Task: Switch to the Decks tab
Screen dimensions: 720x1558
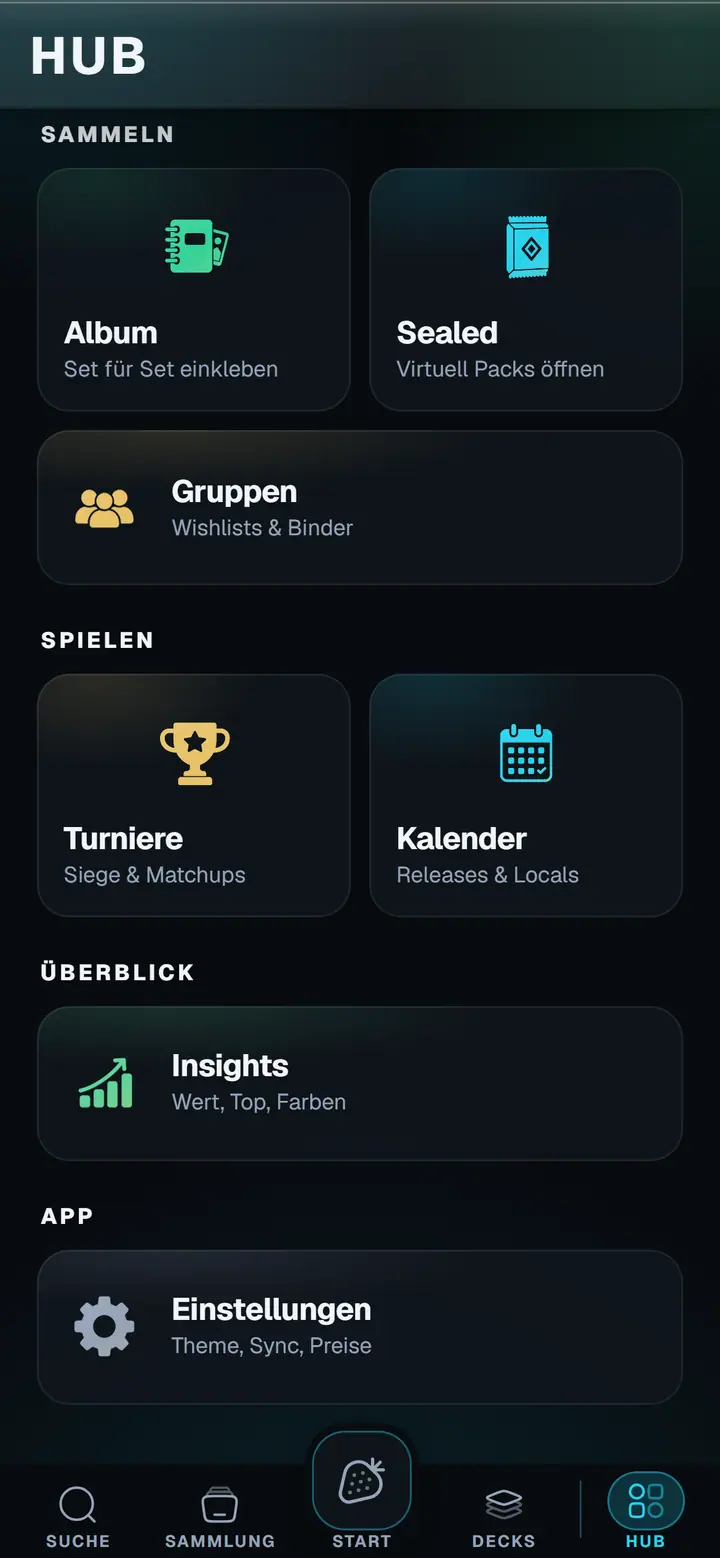Action: [504, 1516]
